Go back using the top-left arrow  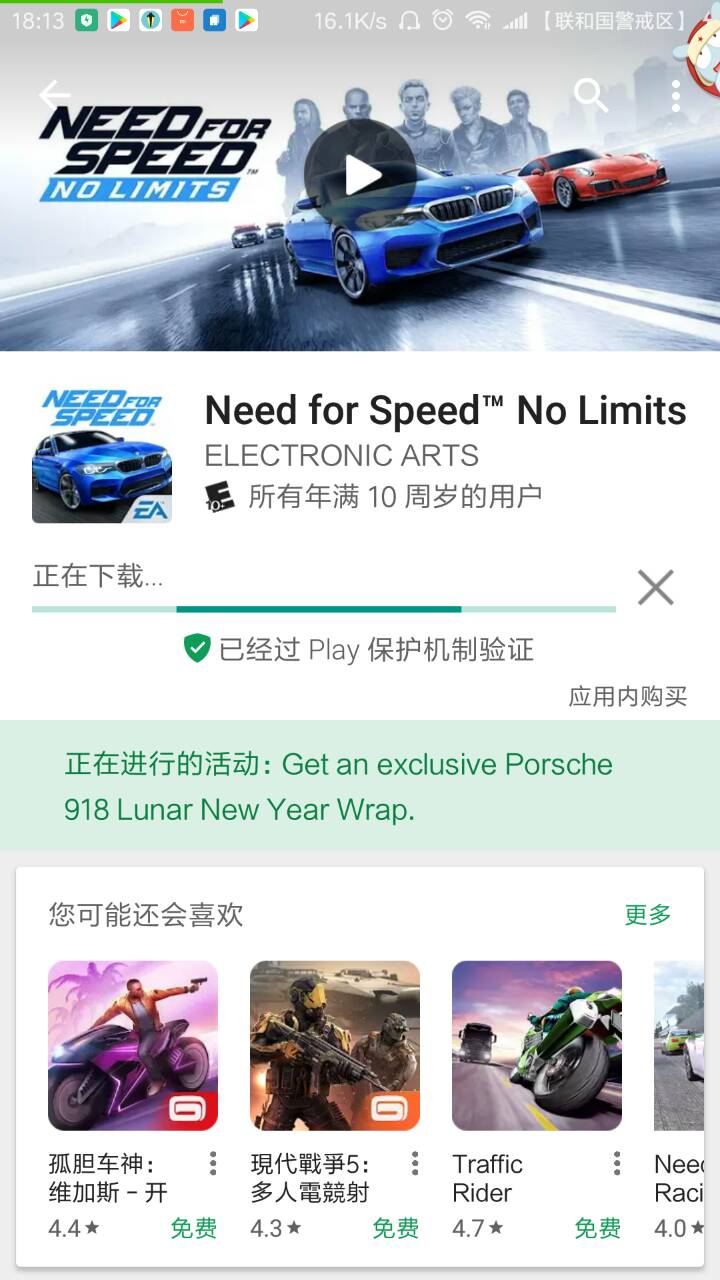(x=54, y=95)
